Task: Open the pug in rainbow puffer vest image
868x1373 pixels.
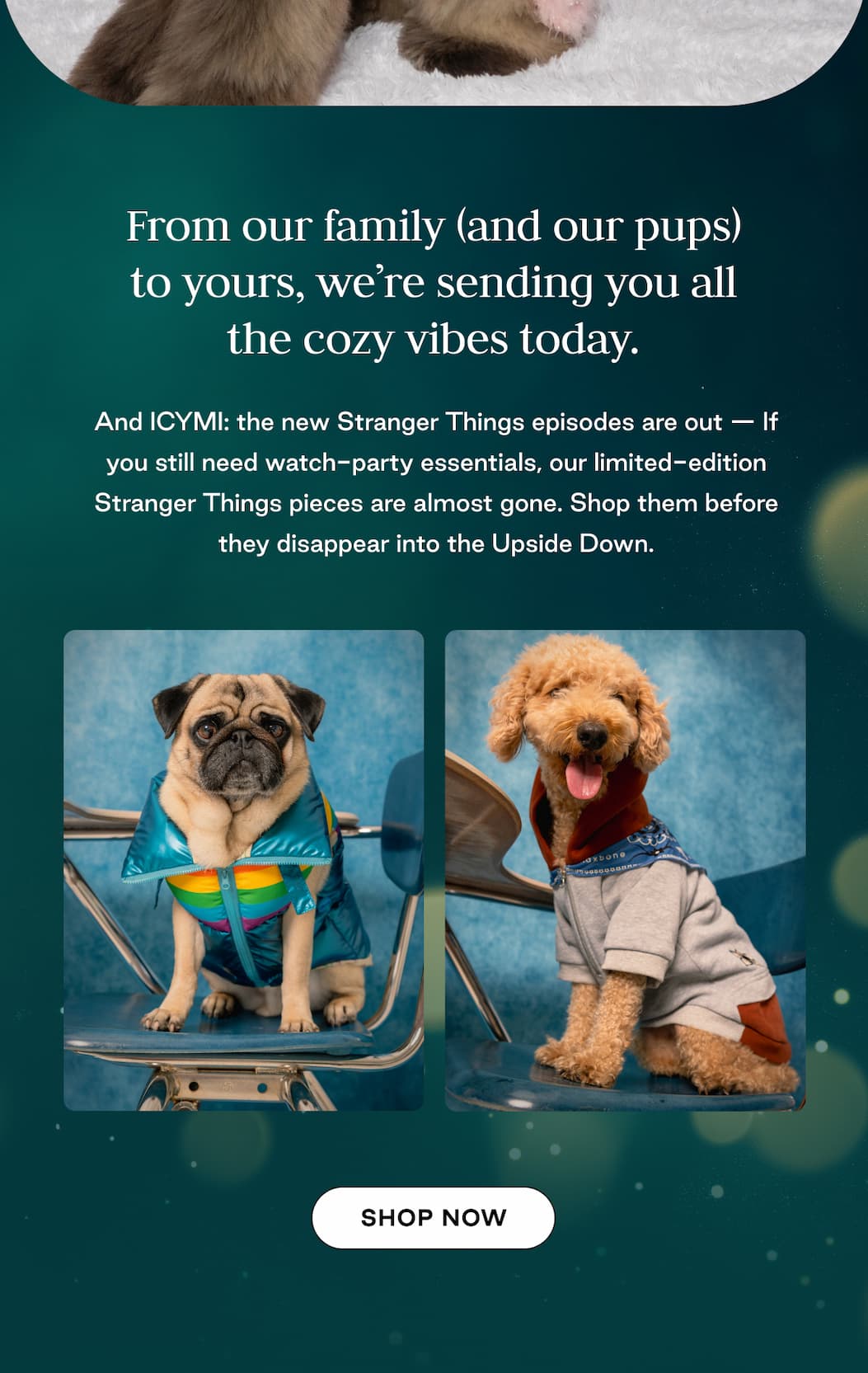Action: [x=243, y=870]
